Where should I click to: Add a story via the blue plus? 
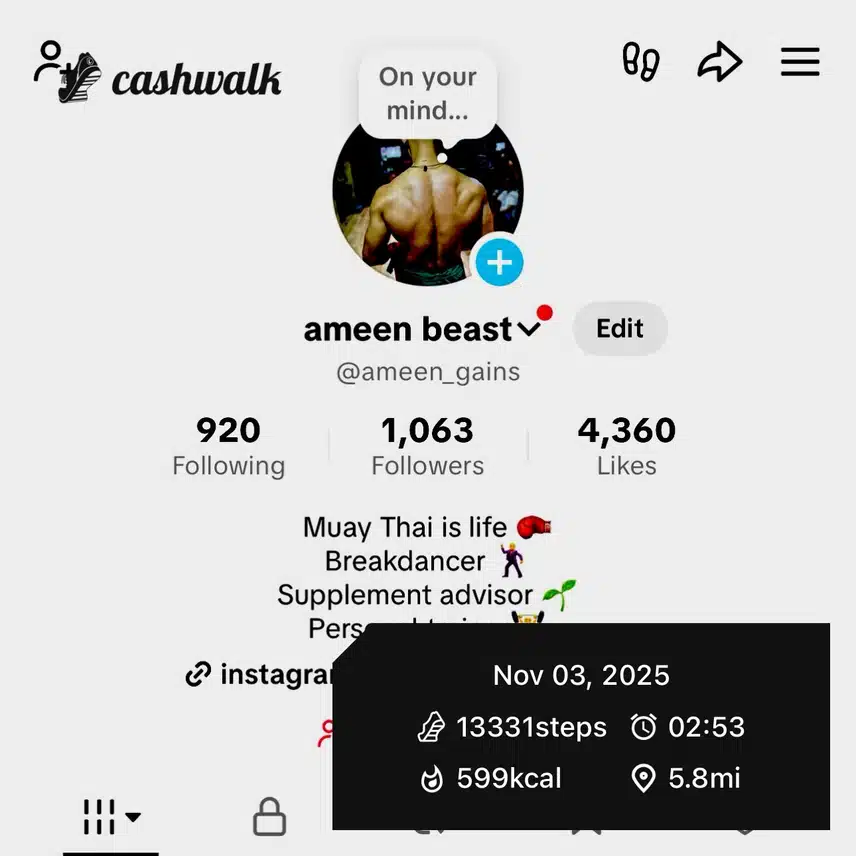click(x=499, y=263)
